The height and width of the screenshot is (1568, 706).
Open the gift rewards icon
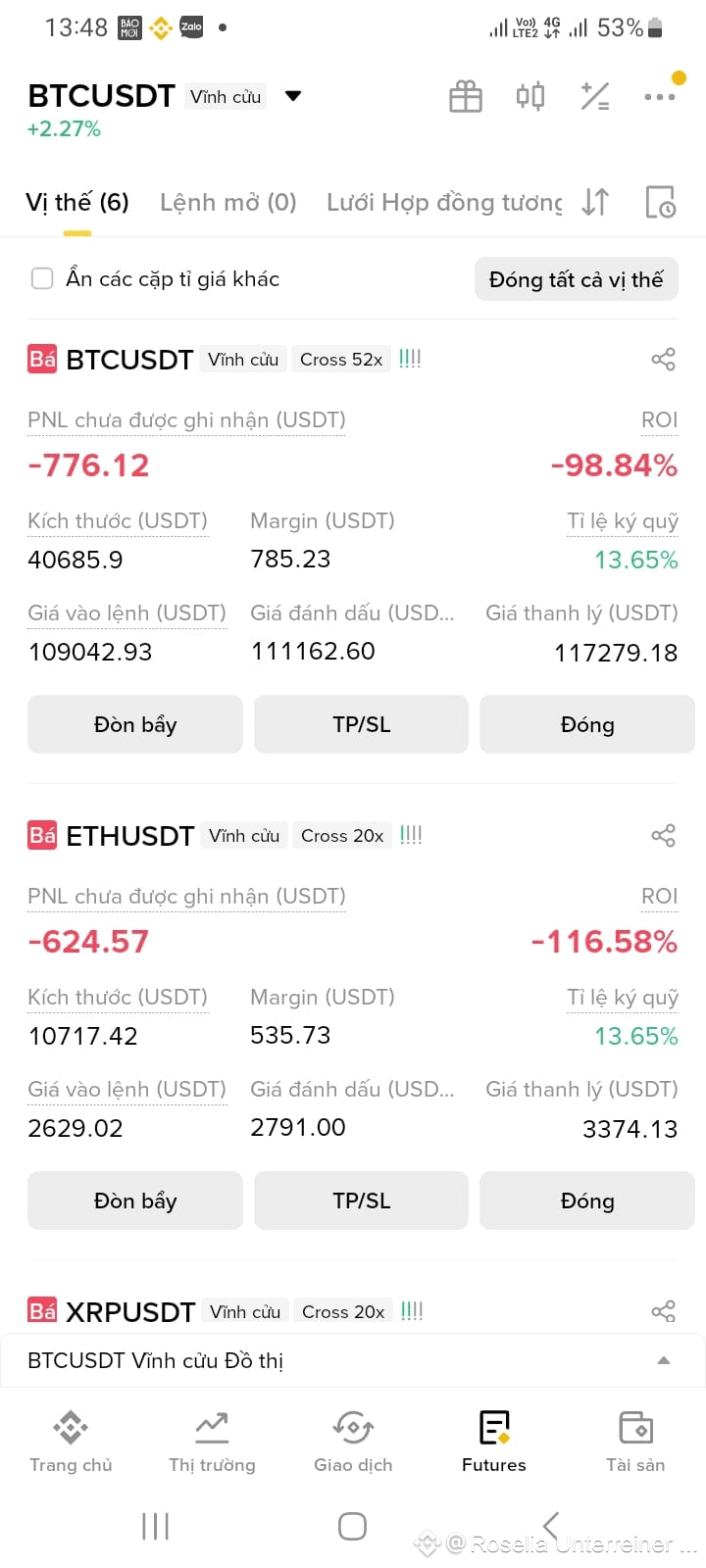(x=466, y=96)
